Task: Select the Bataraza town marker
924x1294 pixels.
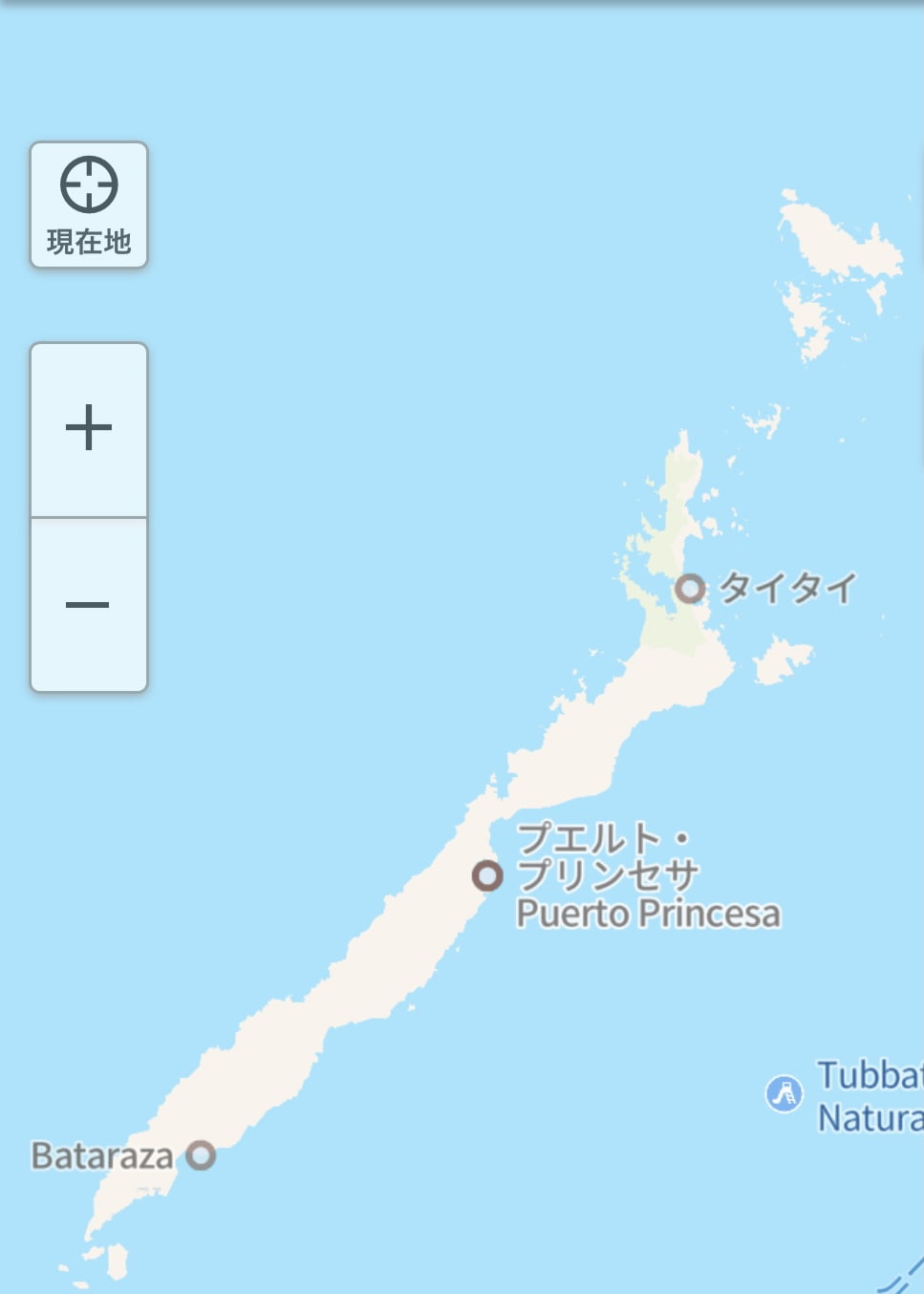Action: pyautogui.click(x=201, y=1155)
